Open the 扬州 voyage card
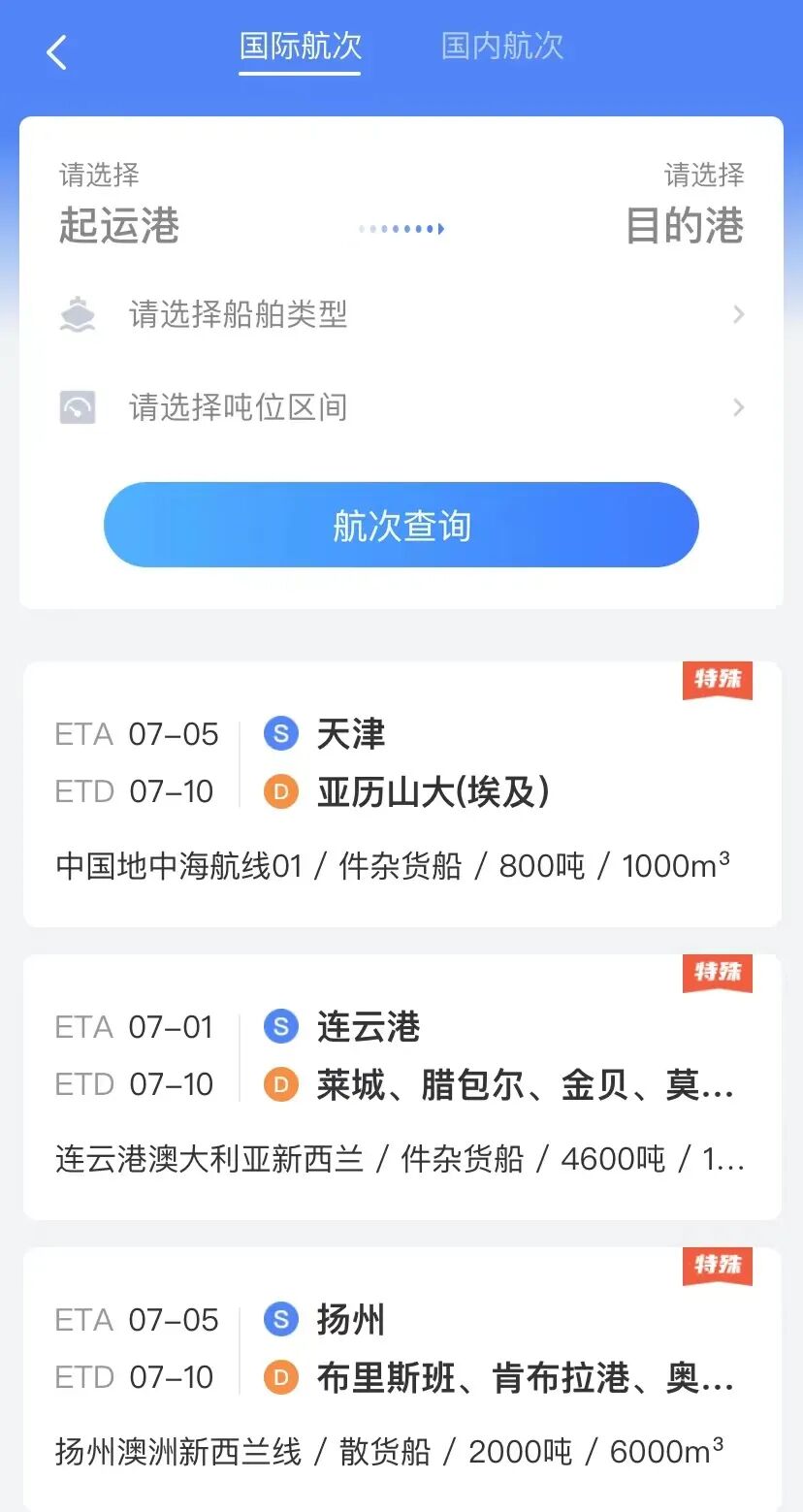This screenshot has height=1512, width=803. [401, 1378]
